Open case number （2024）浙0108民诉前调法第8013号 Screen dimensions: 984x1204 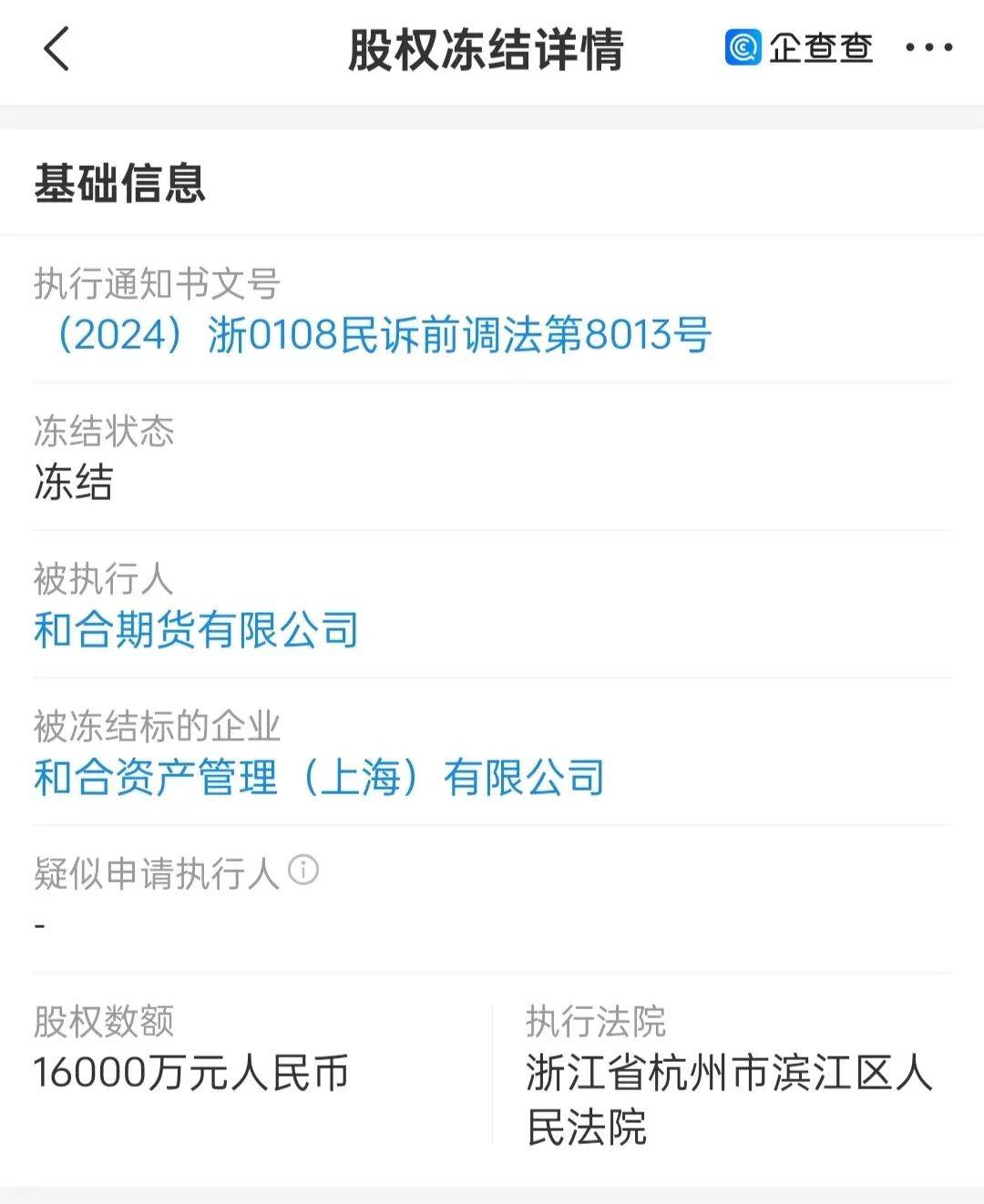(x=374, y=335)
